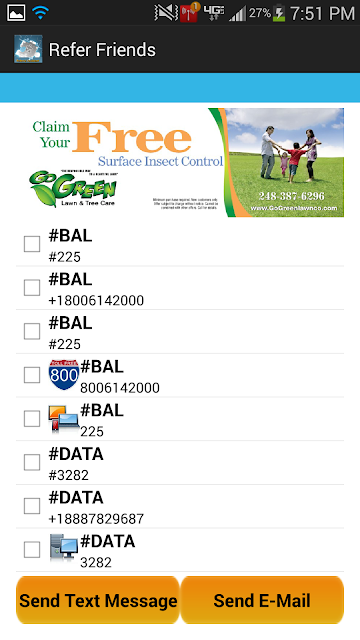Tap the Send Text Message button
The height and width of the screenshot is (640, 360).
[98, 600]
